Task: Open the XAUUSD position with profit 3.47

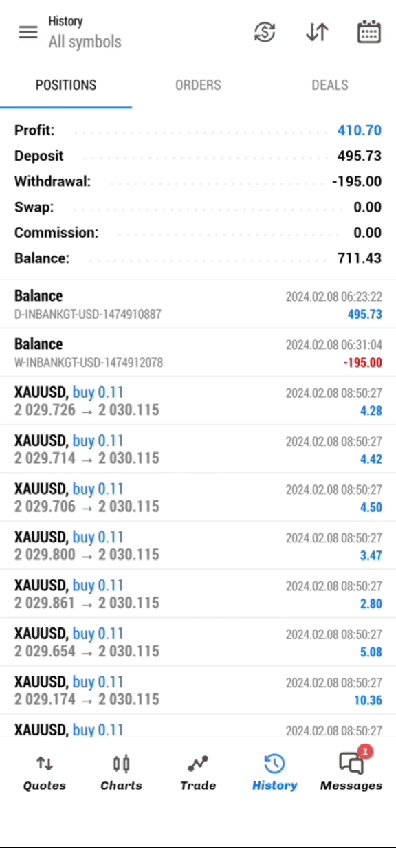Action: point(198,545)
